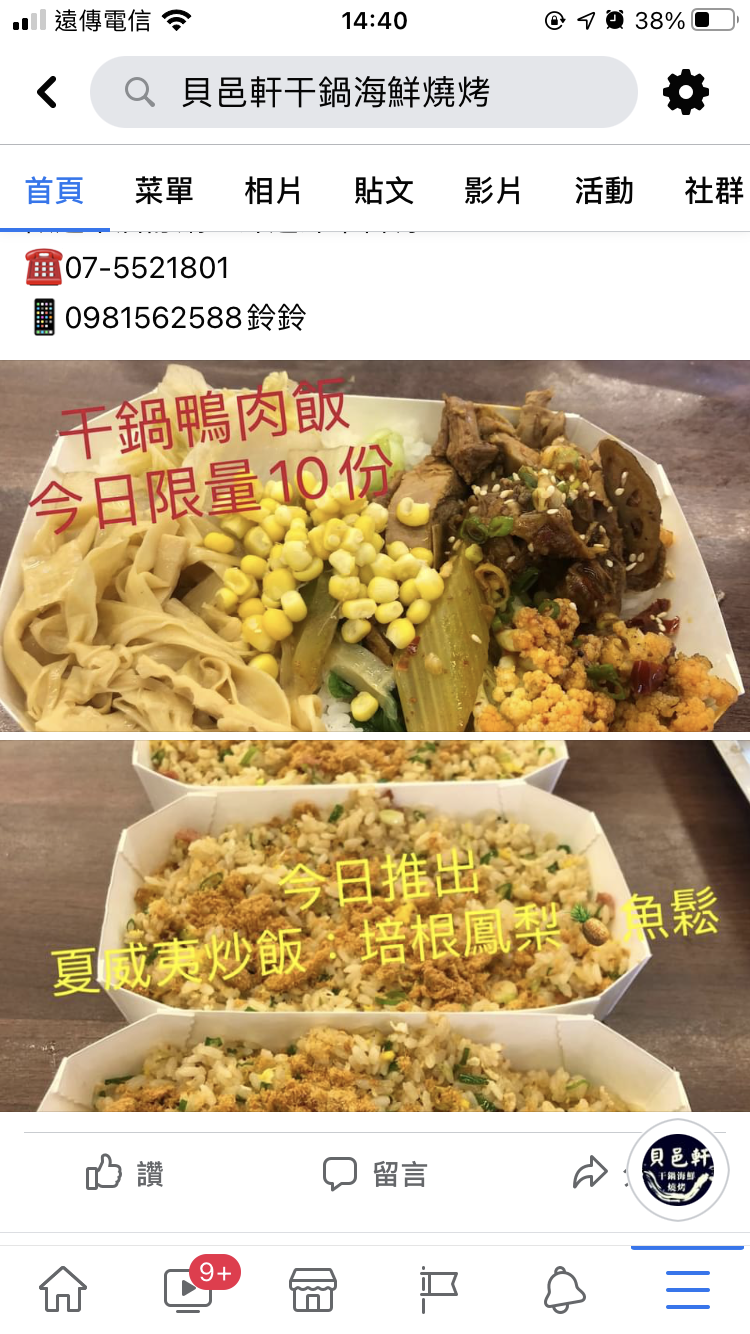Share this post

pos(592,1173)
